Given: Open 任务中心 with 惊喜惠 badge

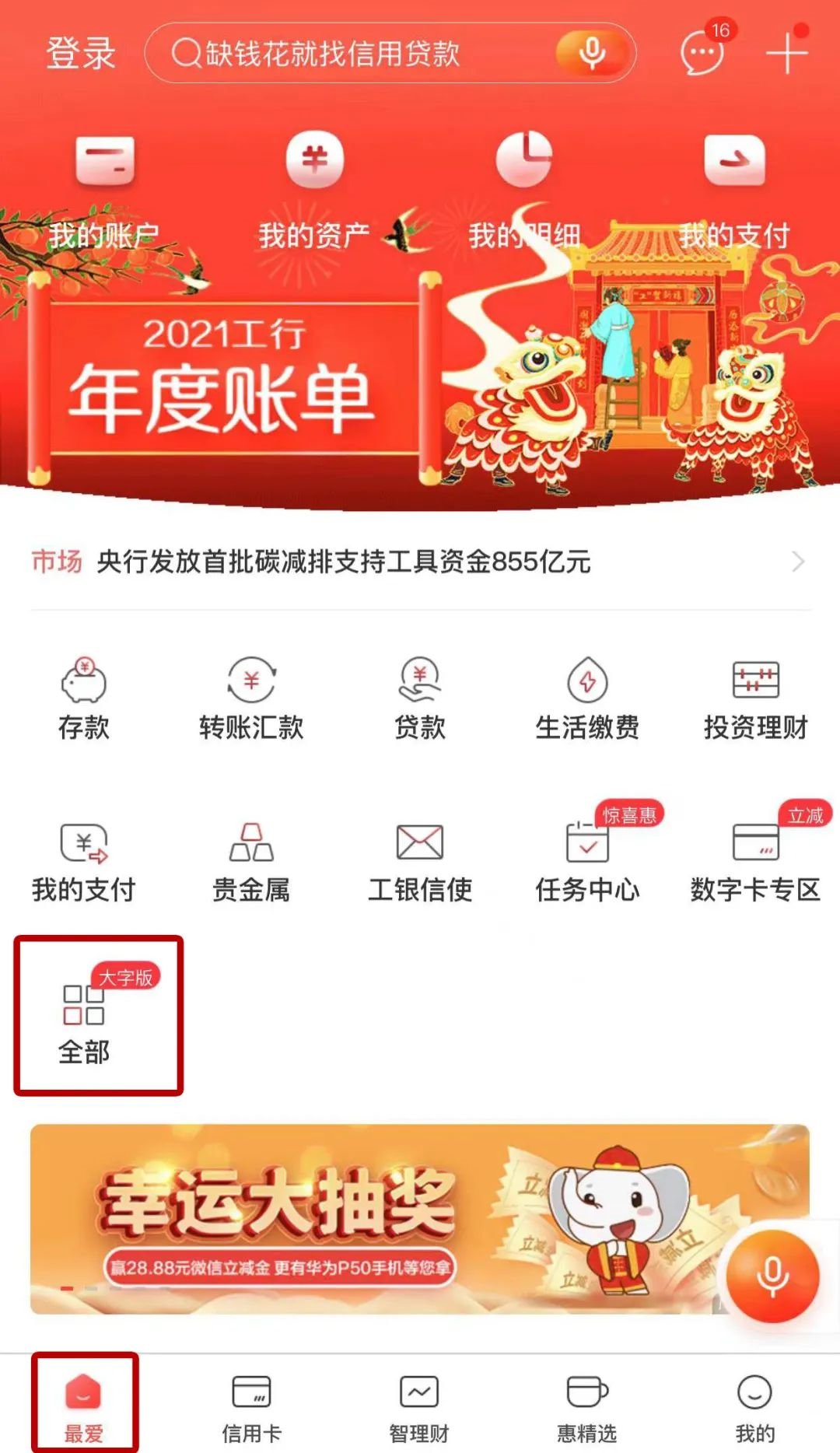Looking at the screenshot, I should [587, 860].
